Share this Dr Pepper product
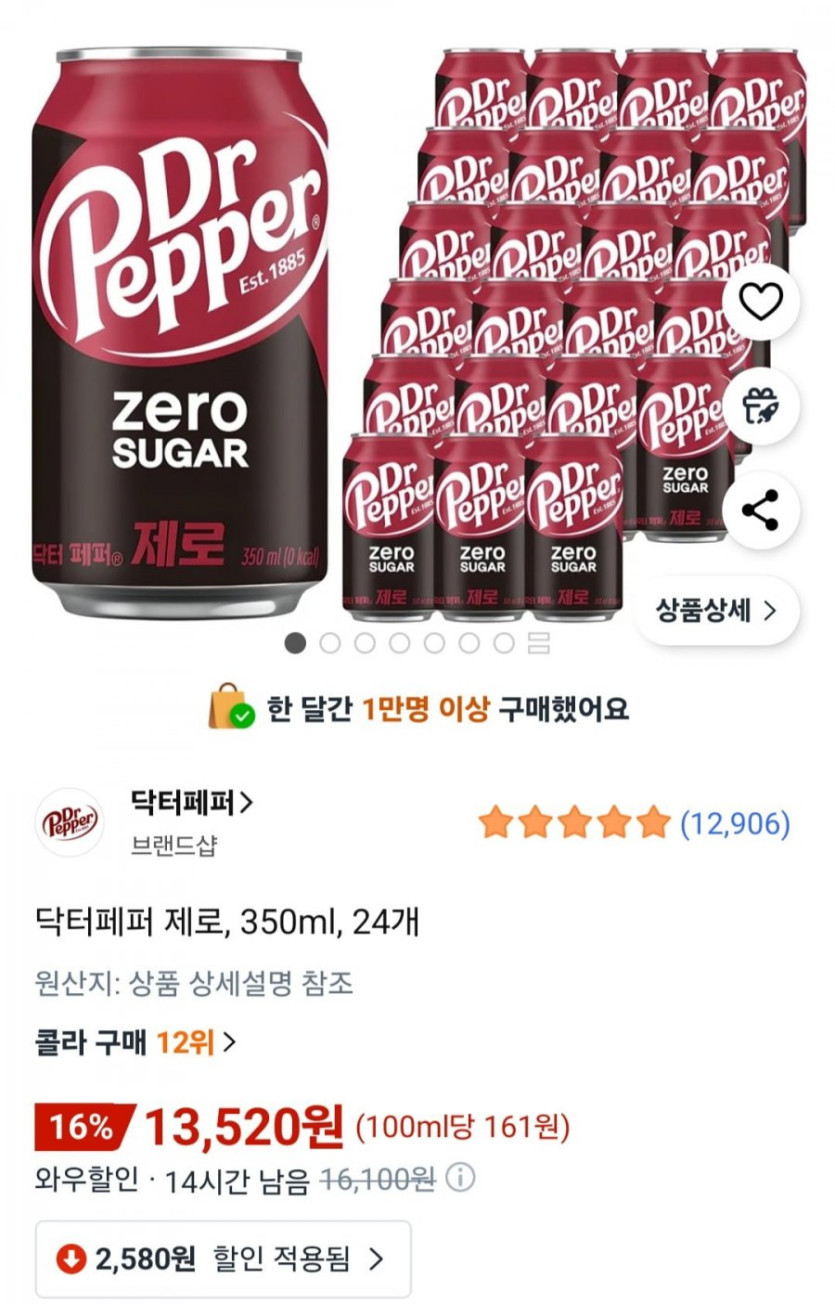The width and height of the screenshot is (835, 1304). click(761, 510)
